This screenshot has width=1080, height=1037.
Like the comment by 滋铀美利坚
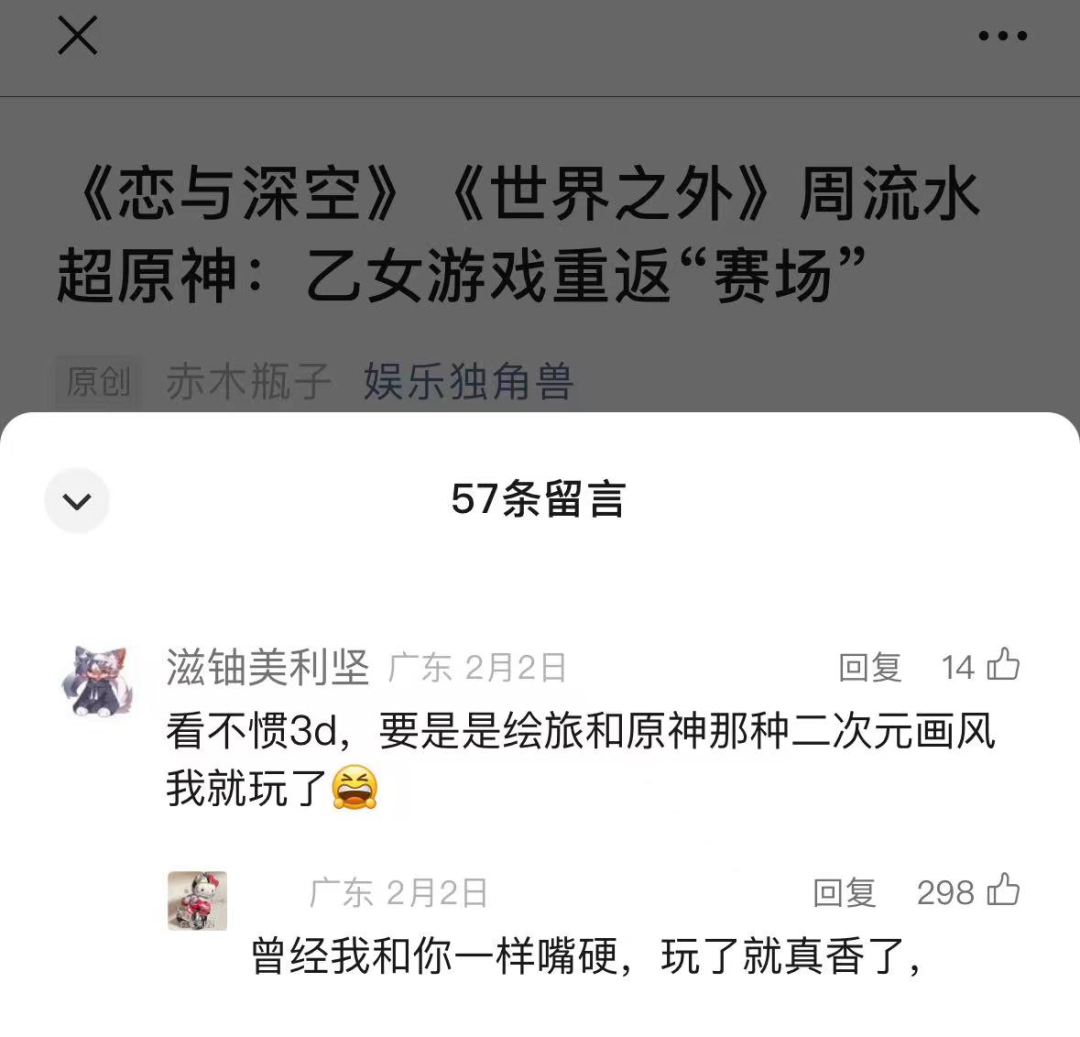[x=1003, y=665]
